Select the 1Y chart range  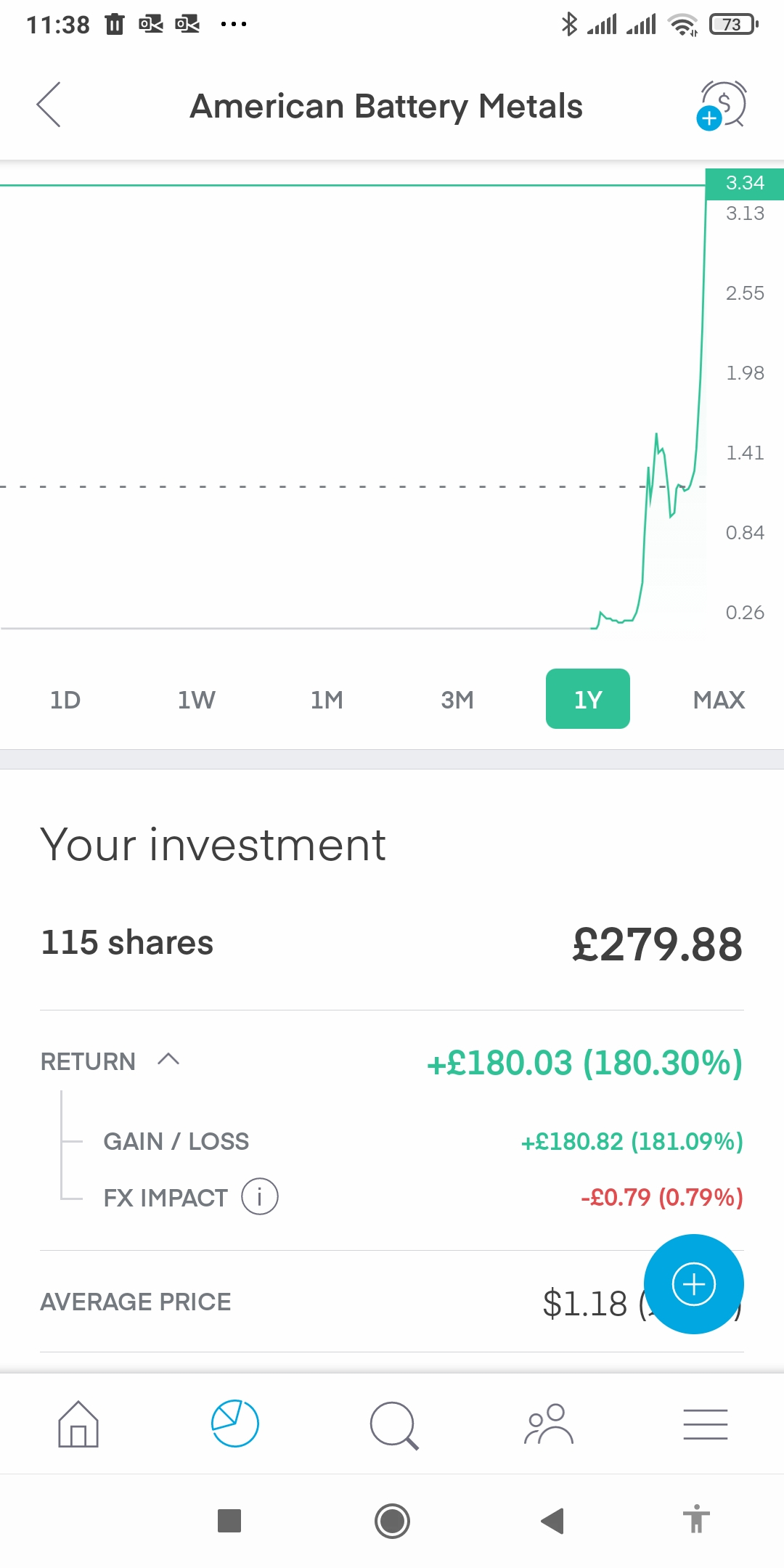[x=588, y=699]
